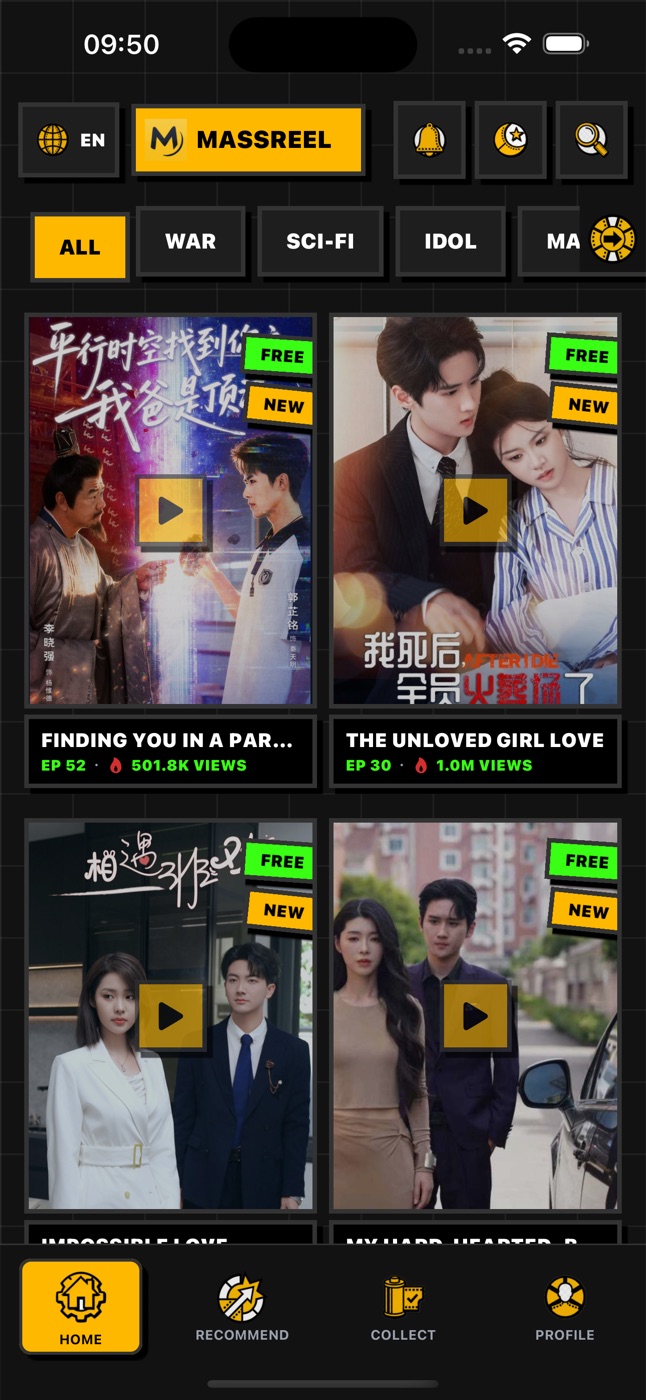Play the Impossible Love drama poster
646x1400 pixels.
coord(170,1016)
